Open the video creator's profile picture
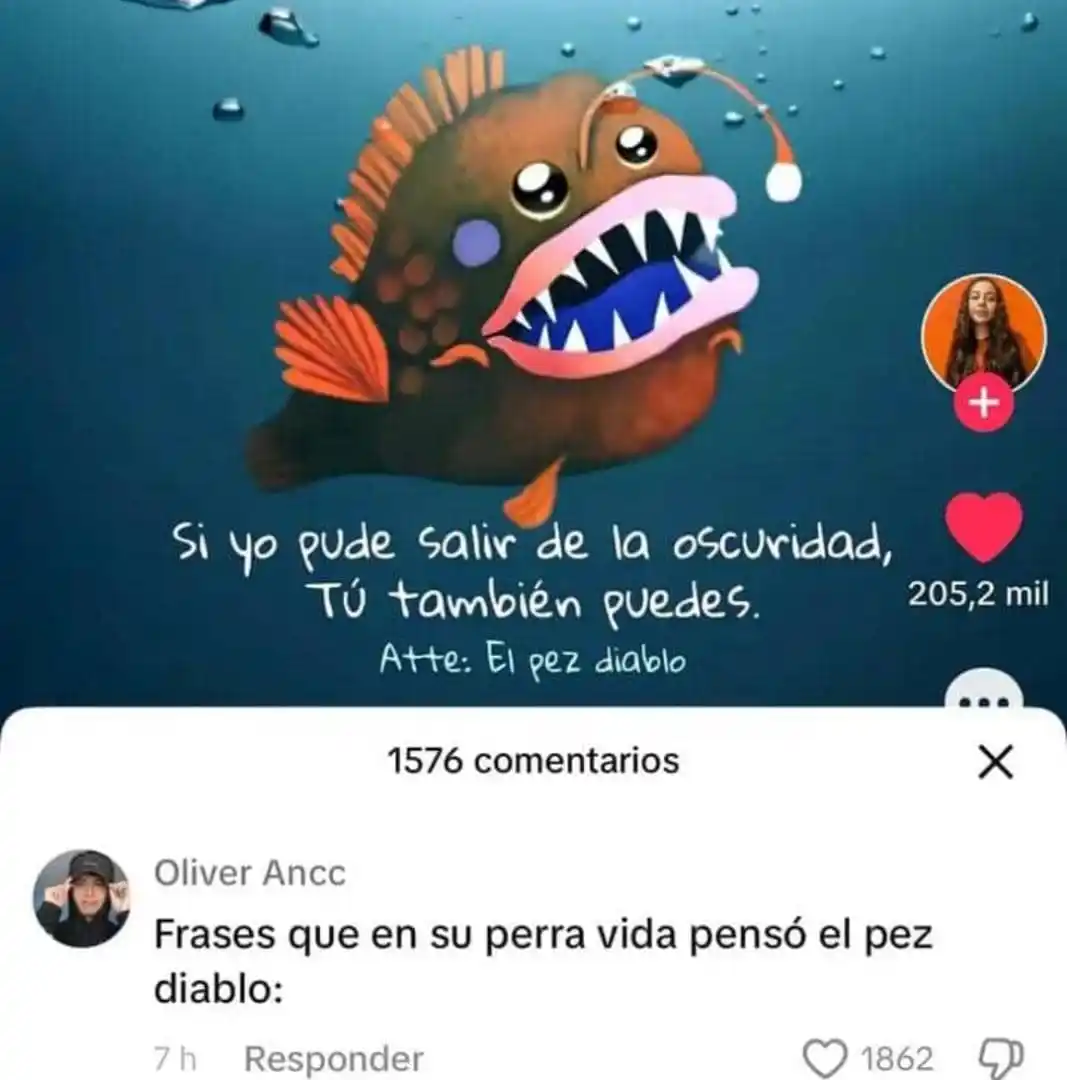Viewport: 1067px width, 1080px height. 983,334
